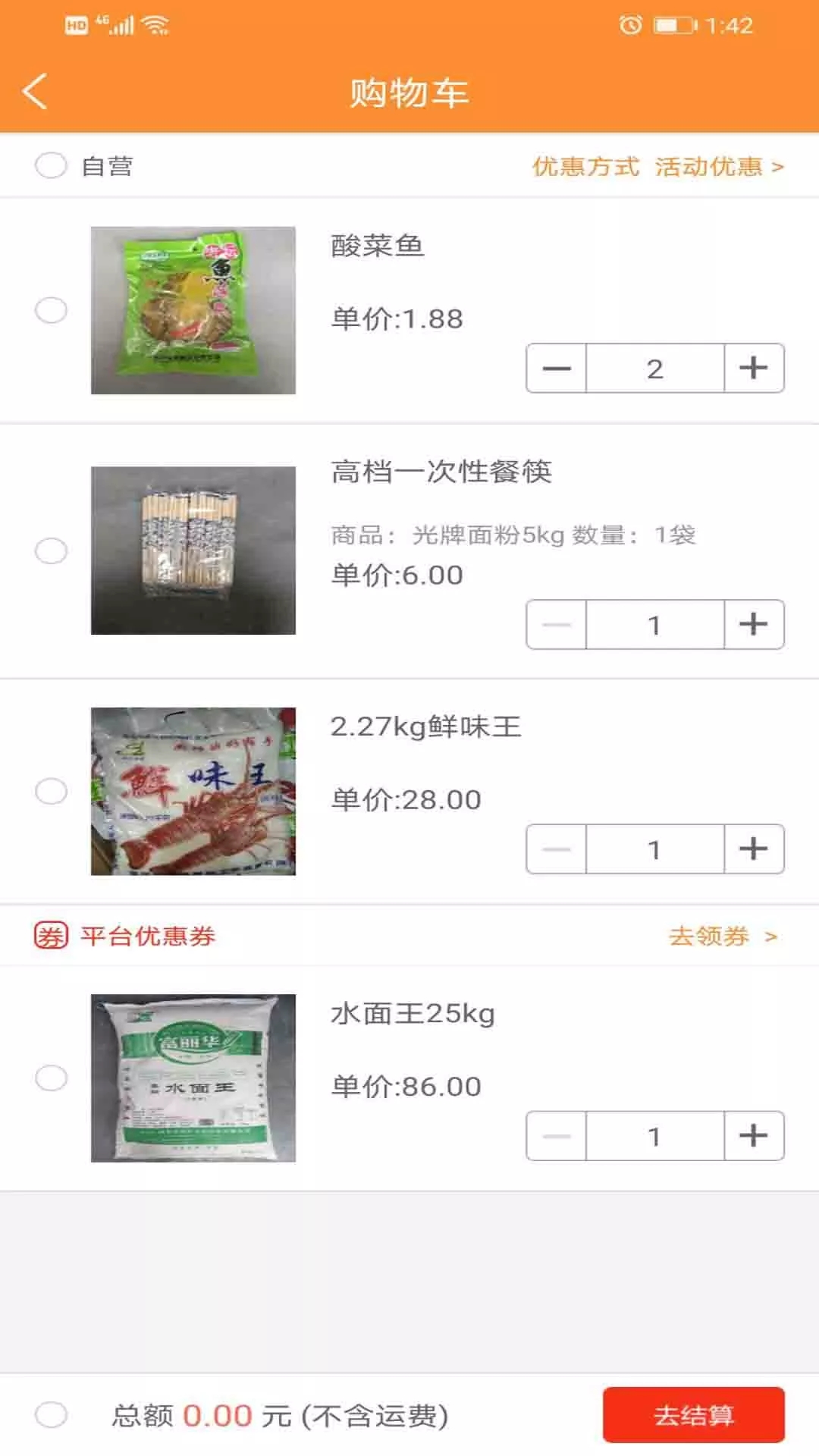Proceed to checkout with 去结算
This screenshot has height=1456, width=819.
click(693, 1415)
